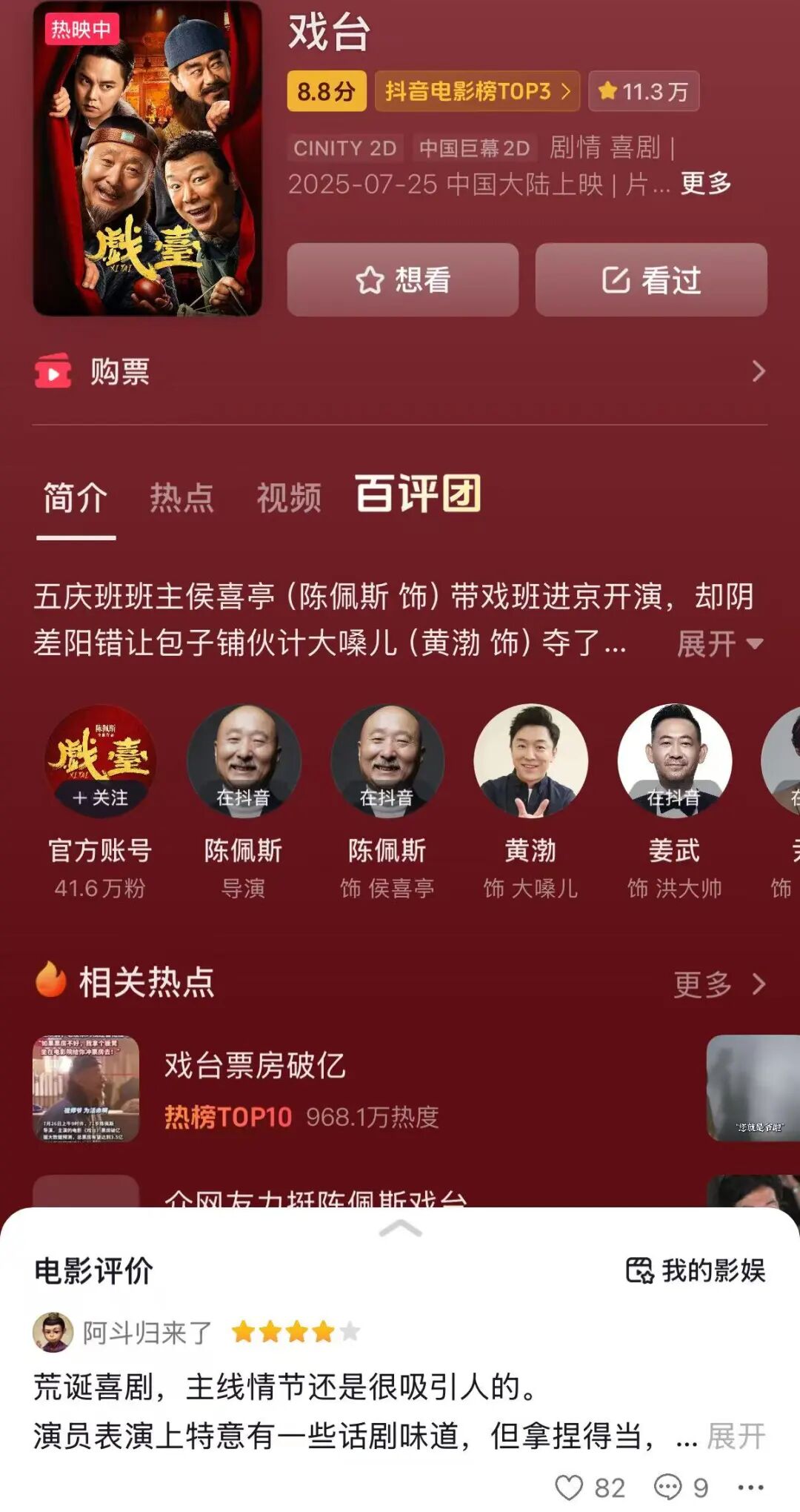View 更多 related hot topics
Image resolution: width=800 pixels, height=1512 pixels.
(x=719, y=984)
